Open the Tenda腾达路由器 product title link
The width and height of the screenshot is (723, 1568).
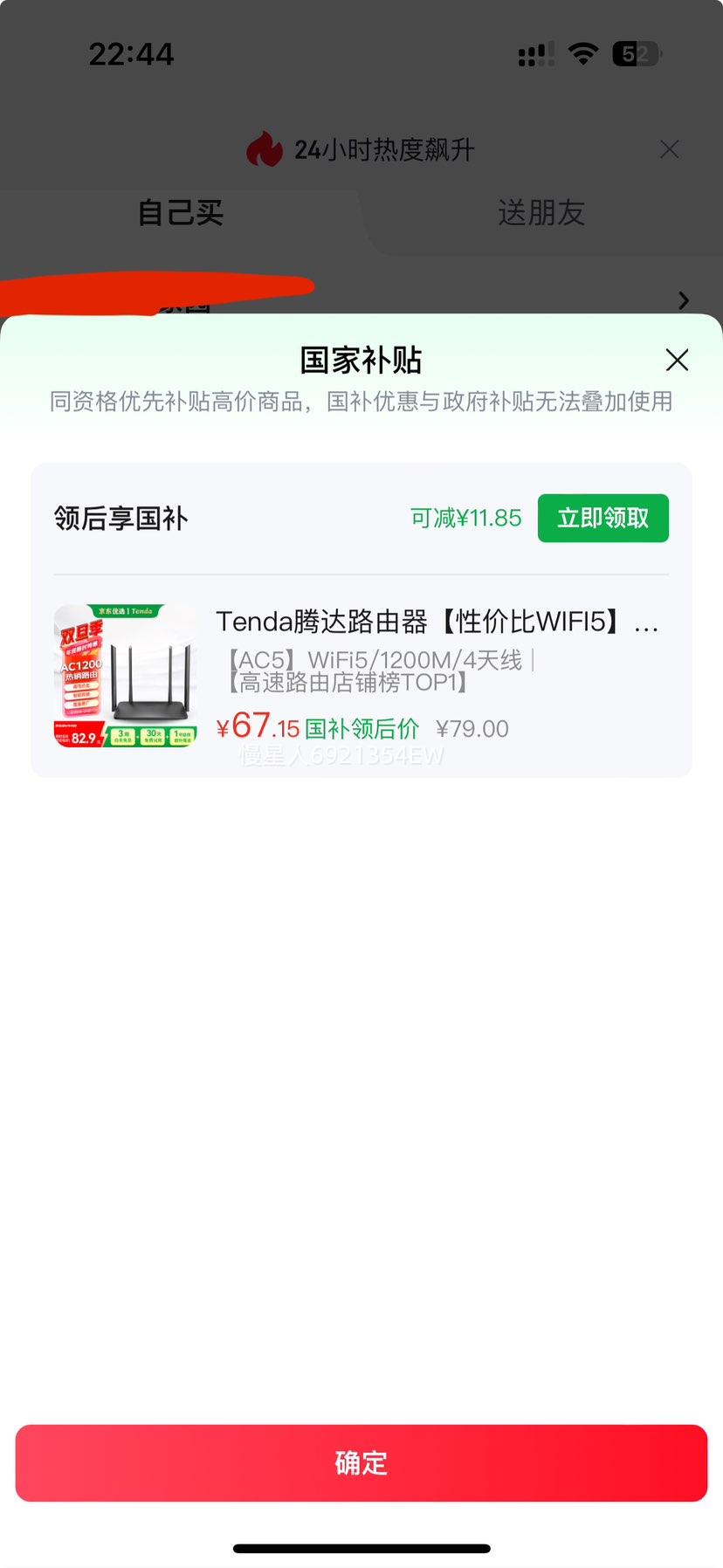(437, 622)
